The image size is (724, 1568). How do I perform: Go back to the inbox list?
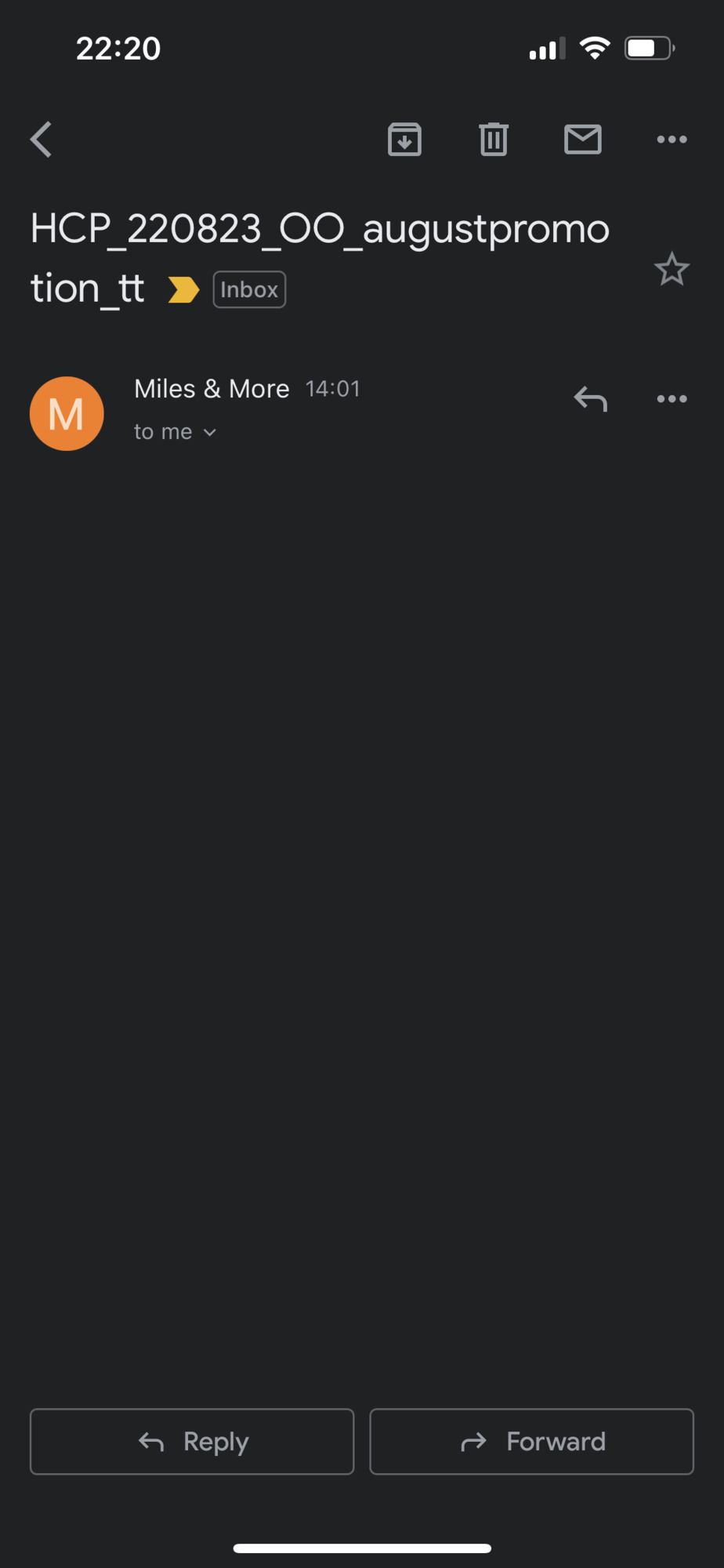[42, 140]
